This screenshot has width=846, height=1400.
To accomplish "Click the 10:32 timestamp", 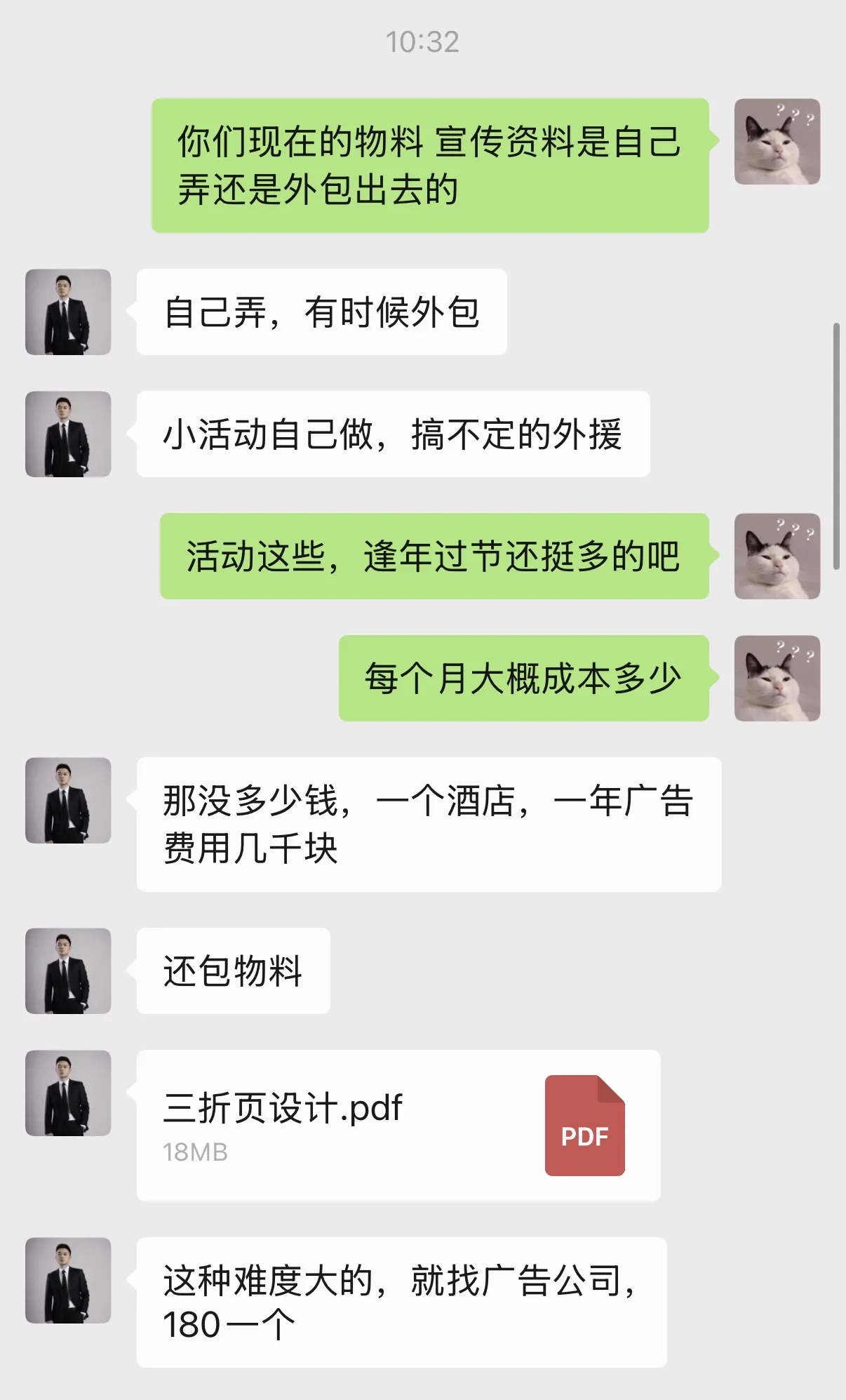I will pos(423,42).
